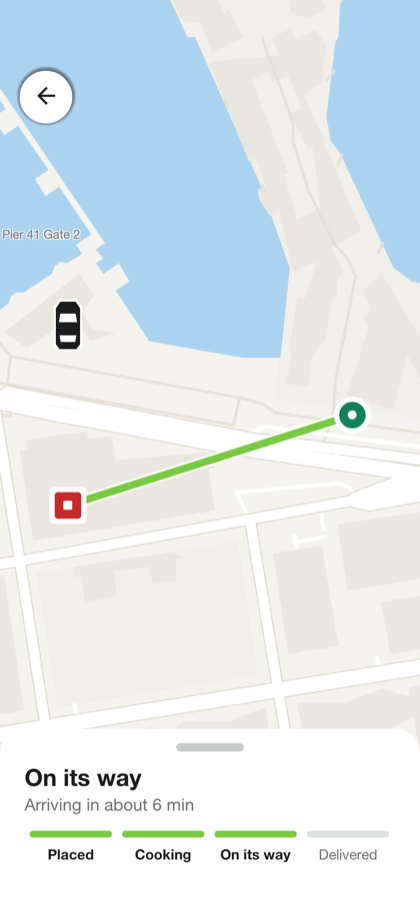Screen dimensions: 420x909
Task: Tap the courier car marker on the map
Action: 68,325
